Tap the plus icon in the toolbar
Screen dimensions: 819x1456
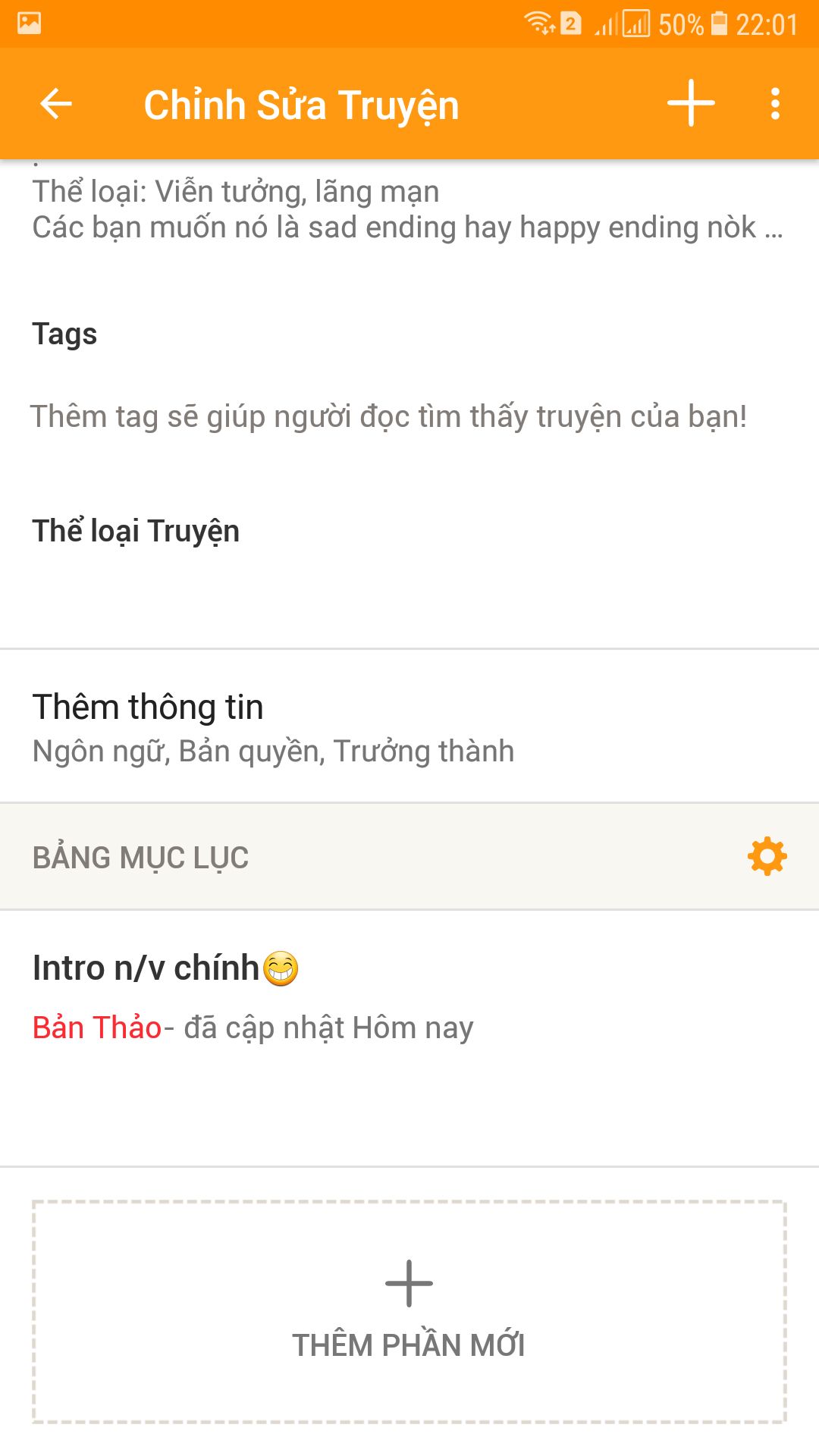click(x=691, y=103)
